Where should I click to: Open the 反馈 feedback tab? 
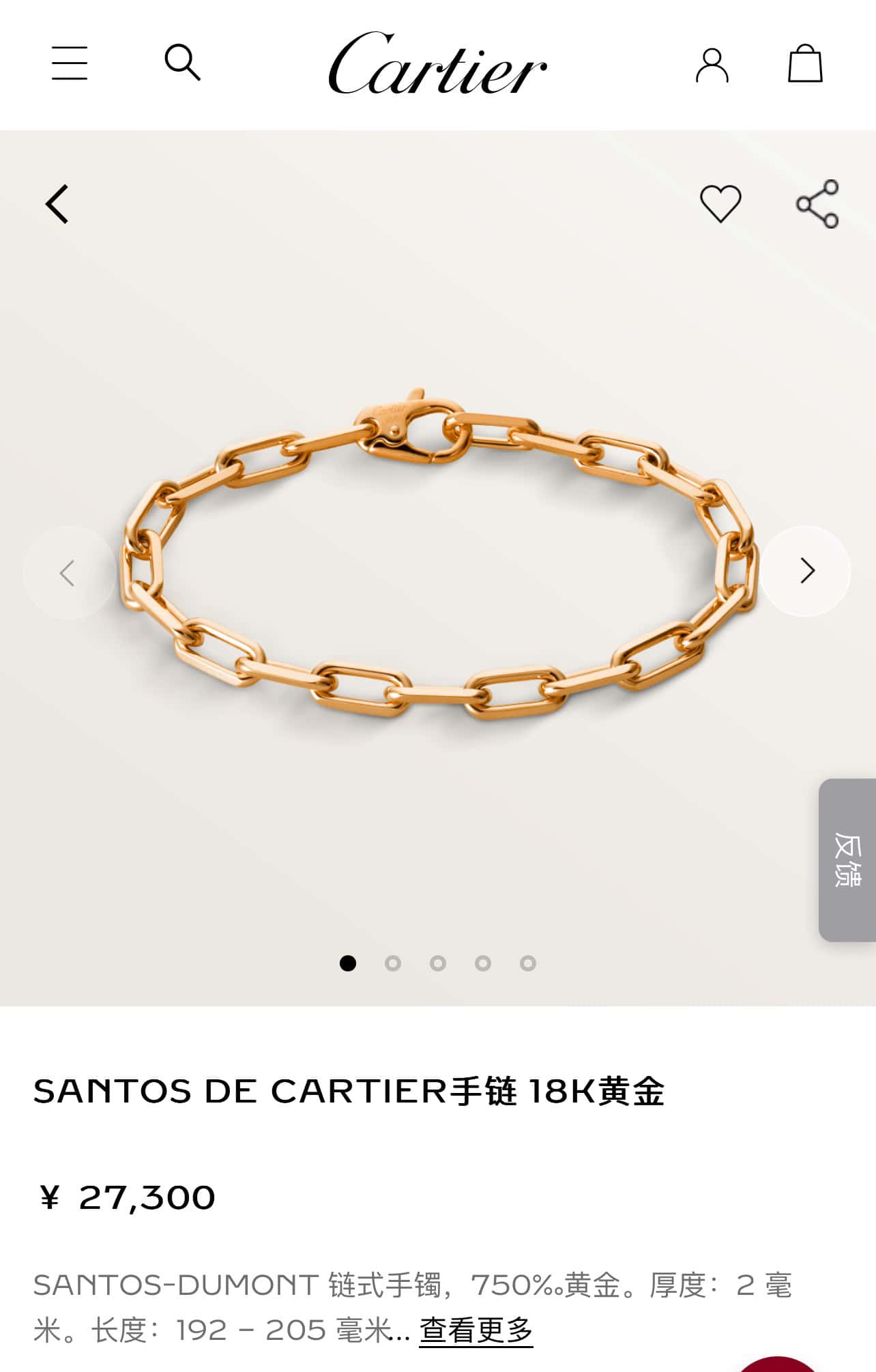(x=847, y=860)
